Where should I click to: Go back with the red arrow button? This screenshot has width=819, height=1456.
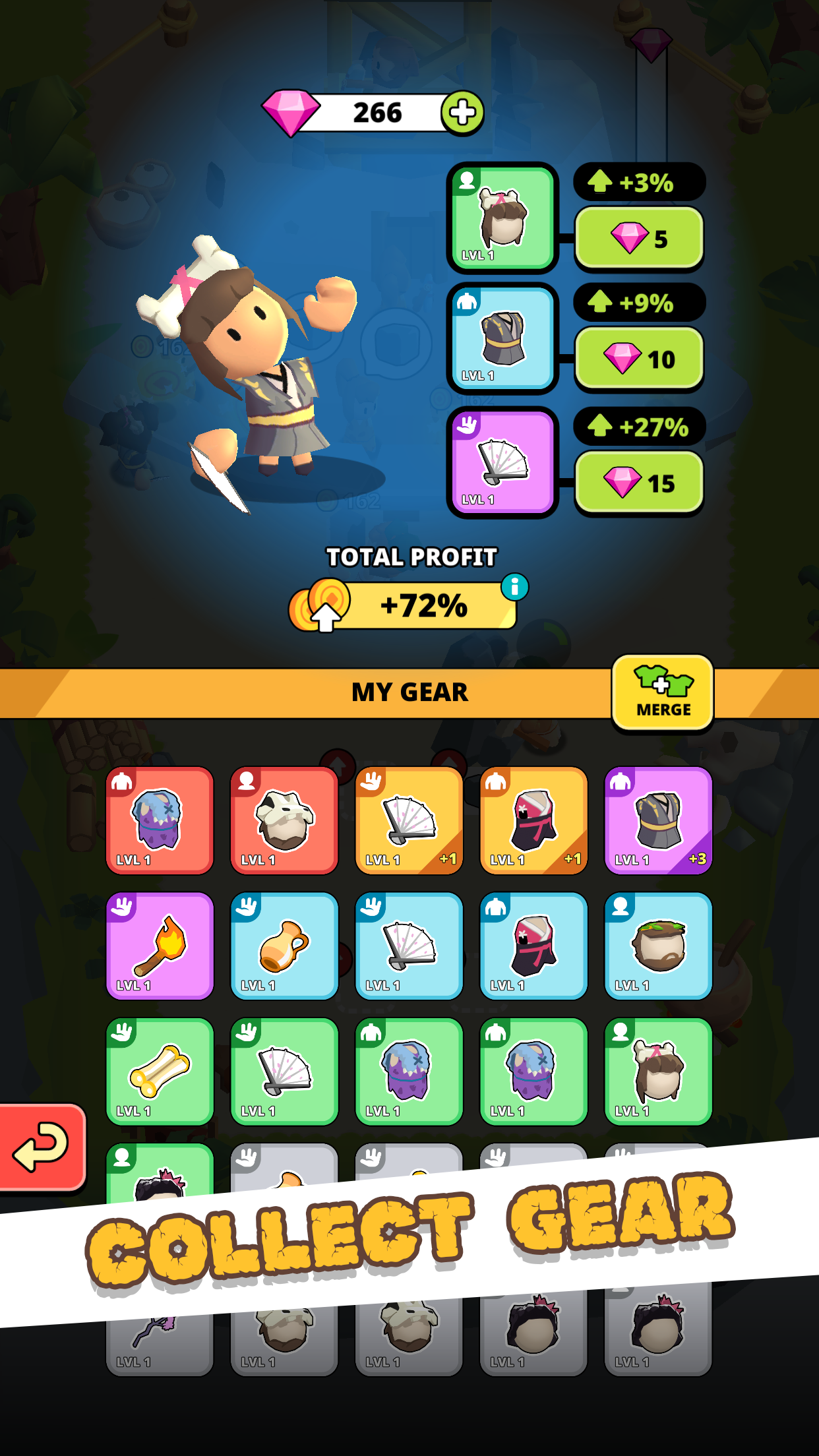(x=42, y=1147)
